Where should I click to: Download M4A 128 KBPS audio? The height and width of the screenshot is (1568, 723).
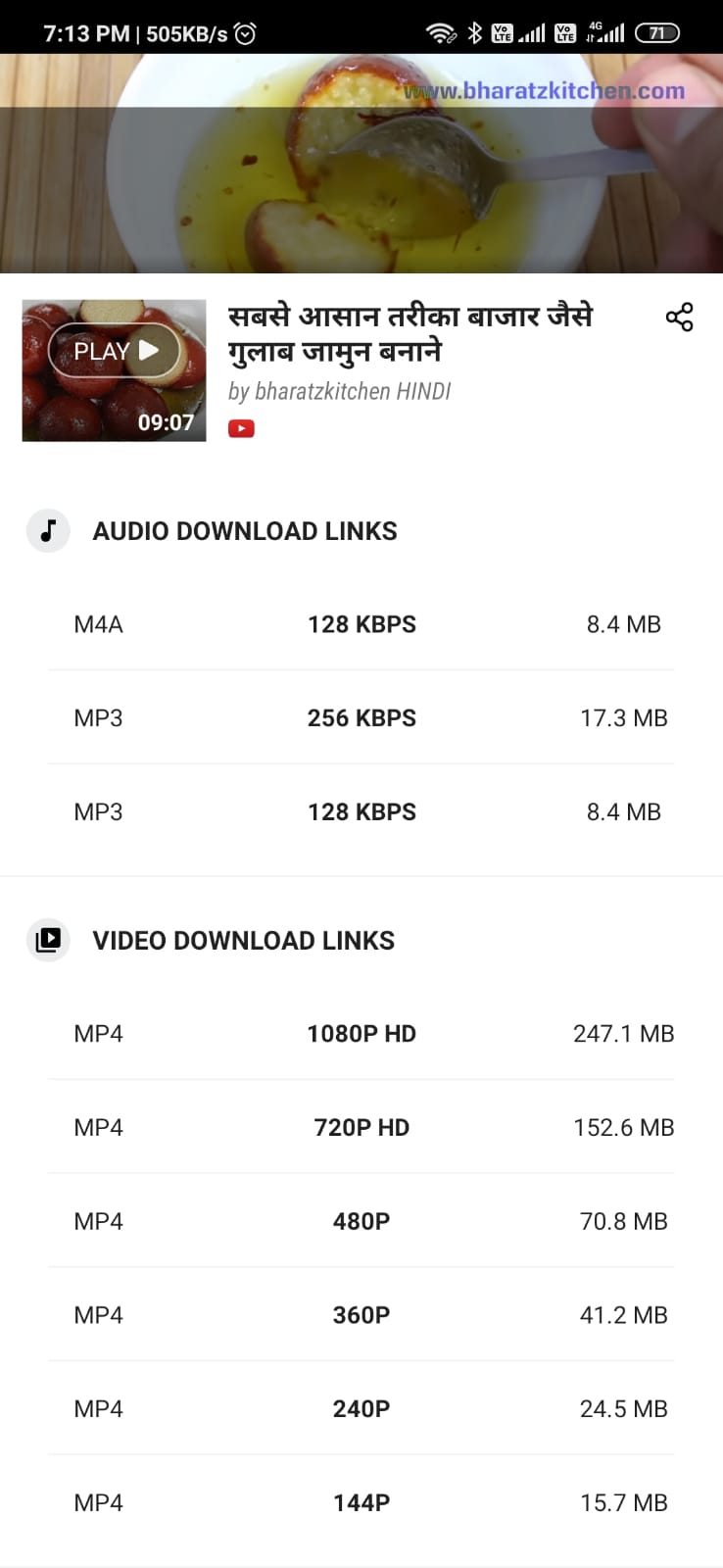pos(361,624)
